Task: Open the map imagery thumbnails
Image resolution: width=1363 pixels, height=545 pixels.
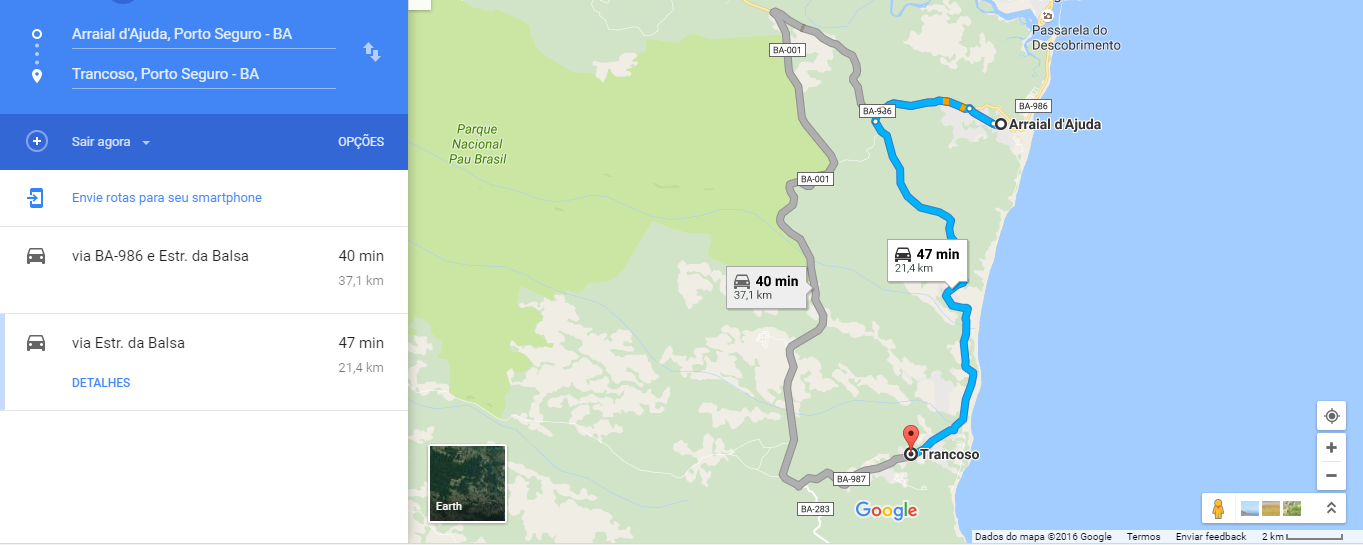Action: (1270, 508)
